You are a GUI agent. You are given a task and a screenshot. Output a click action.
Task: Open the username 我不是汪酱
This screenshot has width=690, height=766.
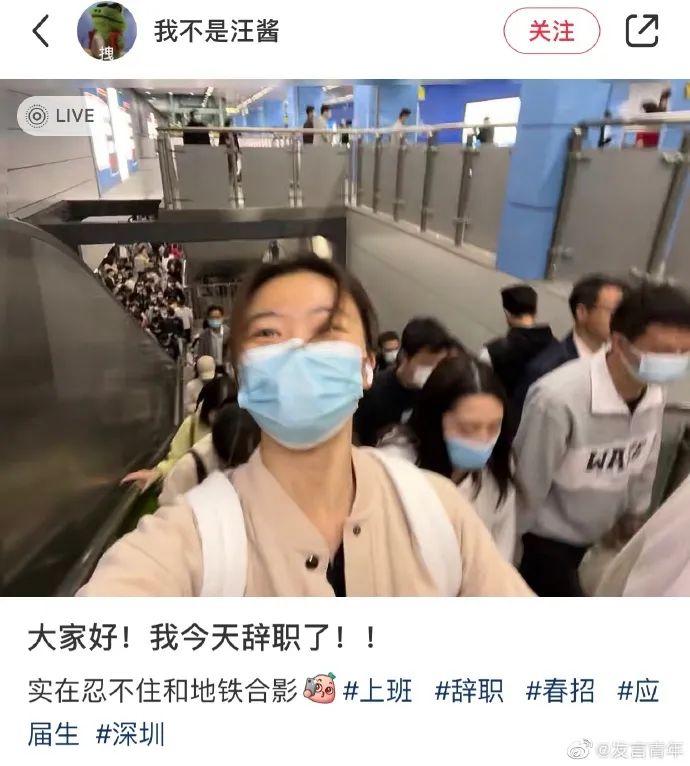216,31
